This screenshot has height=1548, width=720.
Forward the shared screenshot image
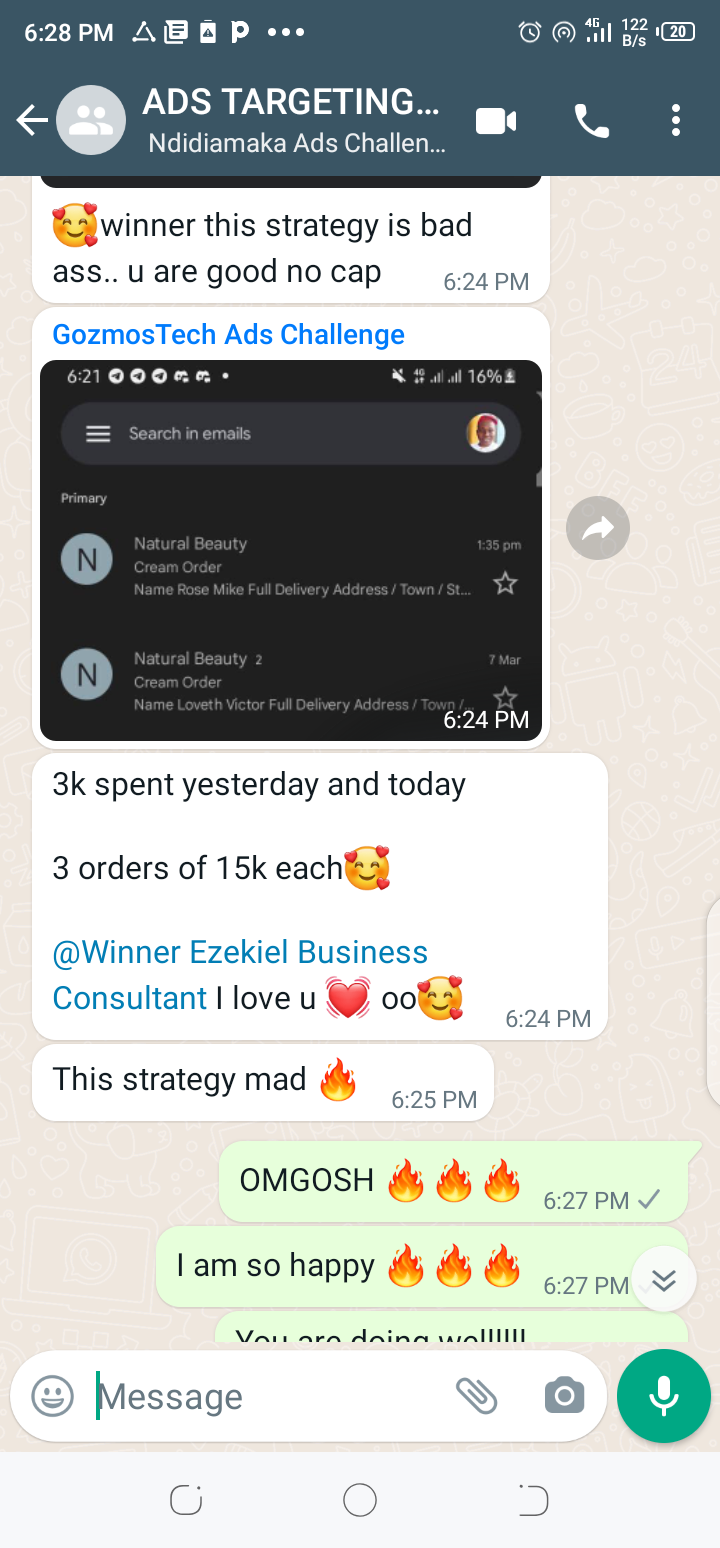coord(597,528)
